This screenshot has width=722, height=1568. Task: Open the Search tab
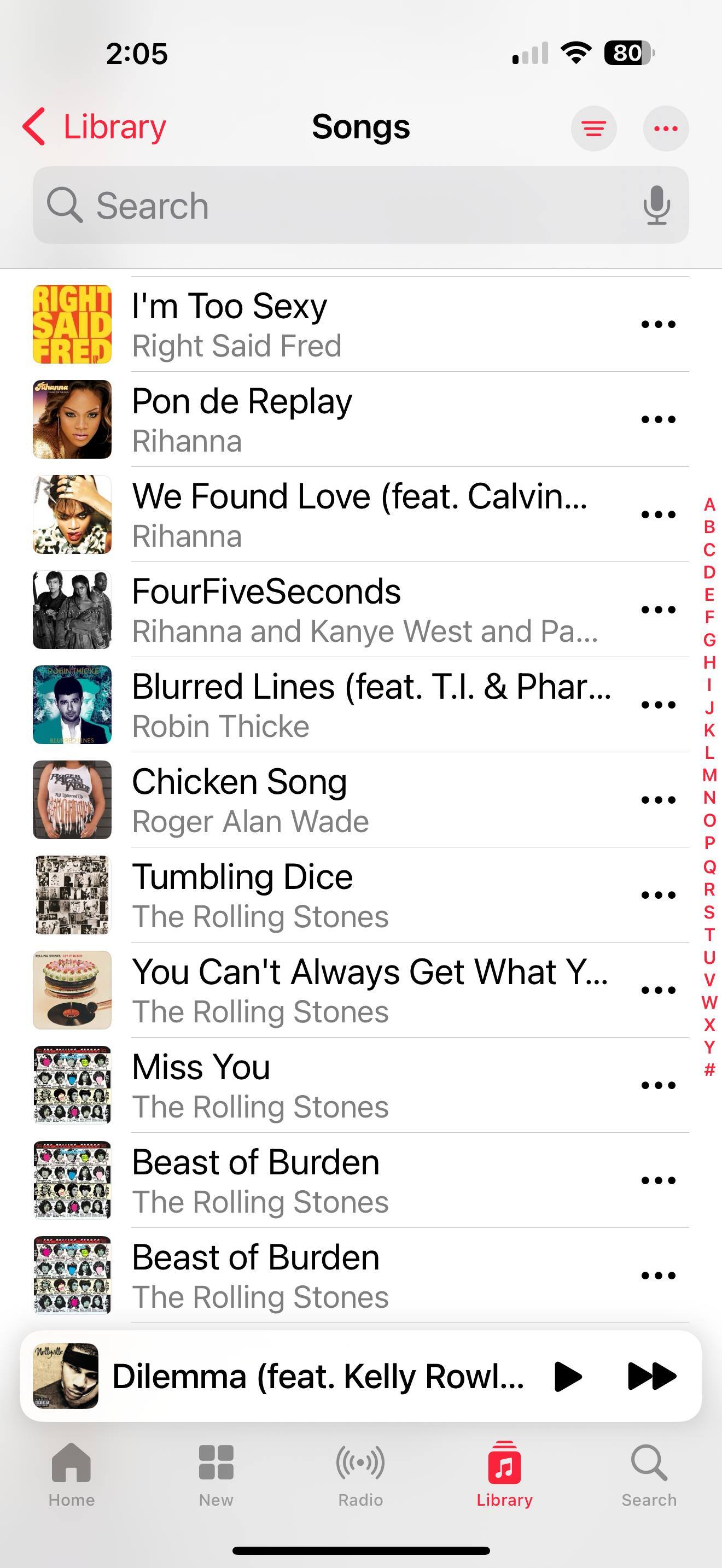pos(648,1473)
